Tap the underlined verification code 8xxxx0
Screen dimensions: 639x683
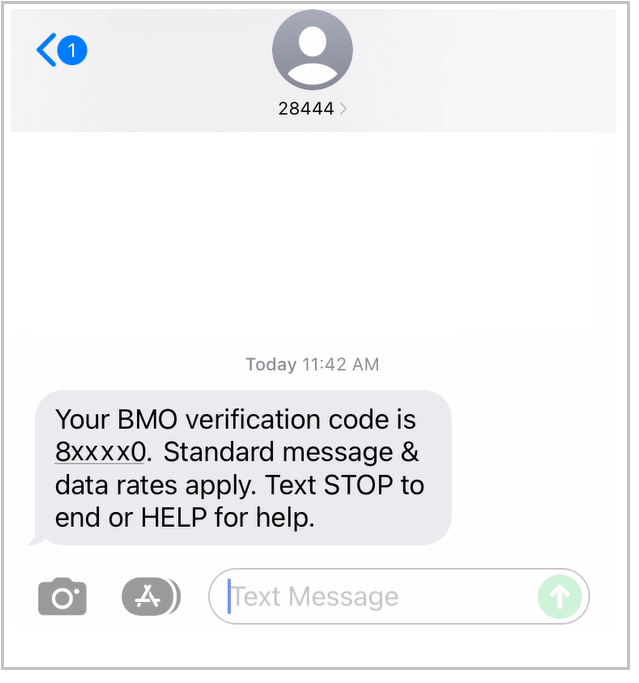point(101,452)
